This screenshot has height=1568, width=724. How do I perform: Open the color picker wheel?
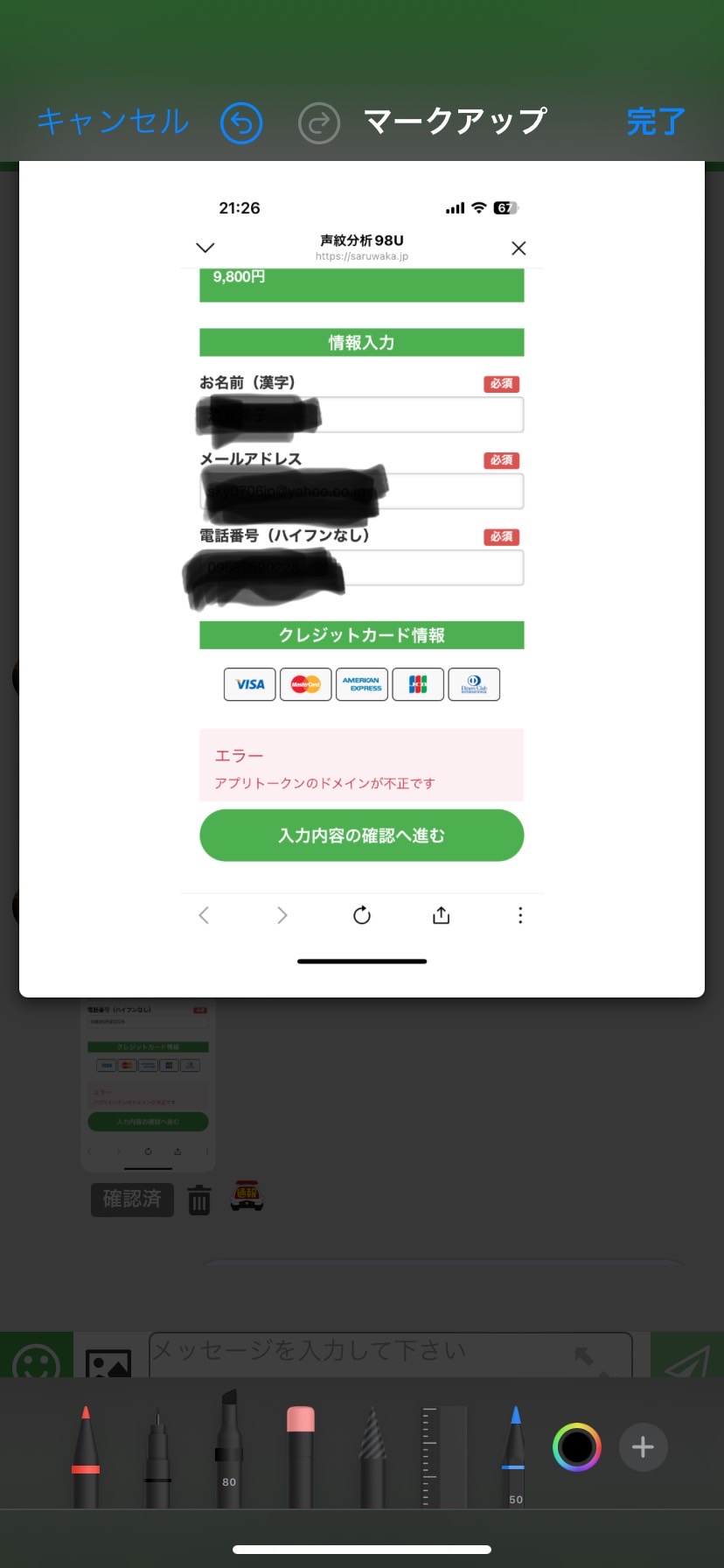[577, 1447]
